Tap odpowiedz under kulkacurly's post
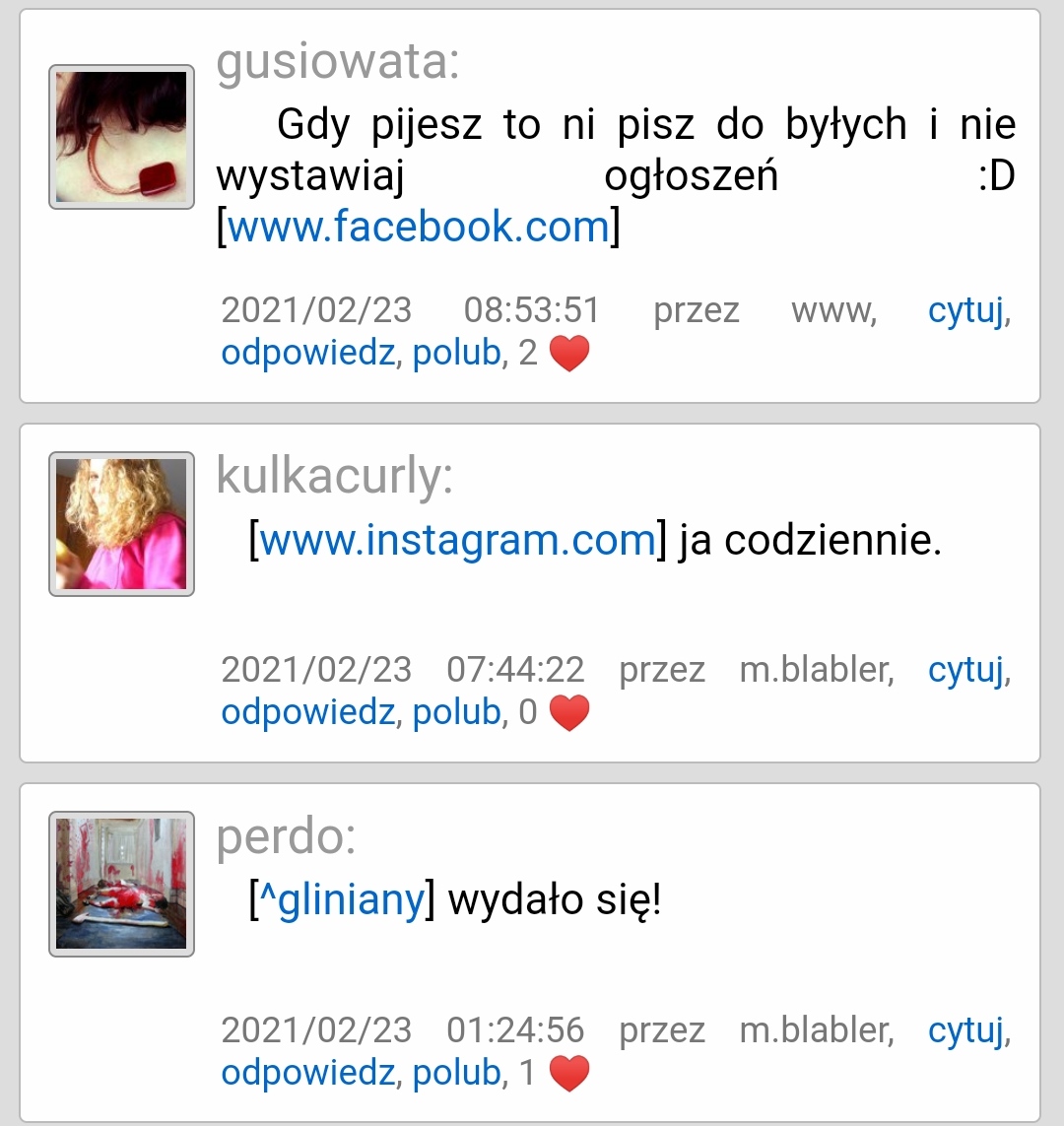Viewport: 1064px width, 1126px height. 307,712
